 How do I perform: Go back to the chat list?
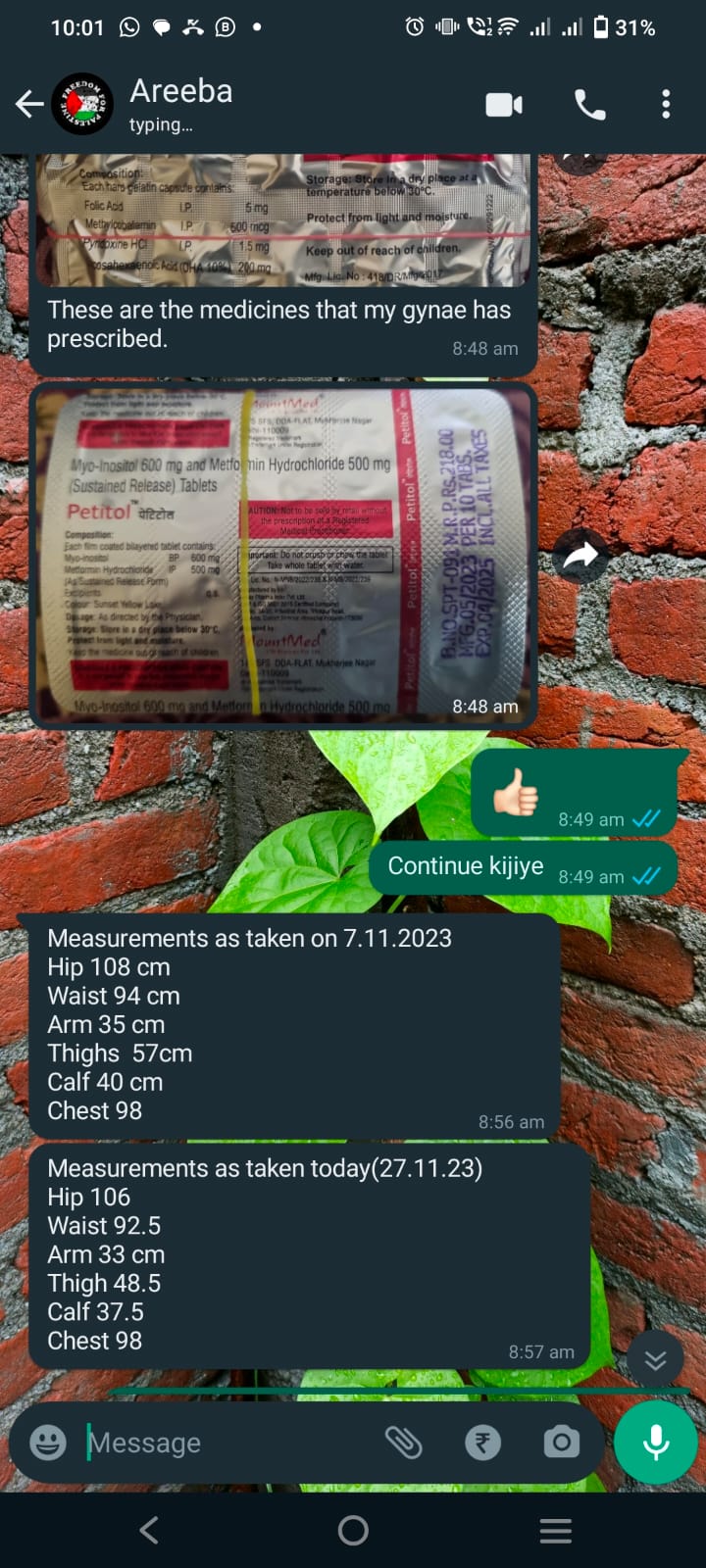point(29,104)
